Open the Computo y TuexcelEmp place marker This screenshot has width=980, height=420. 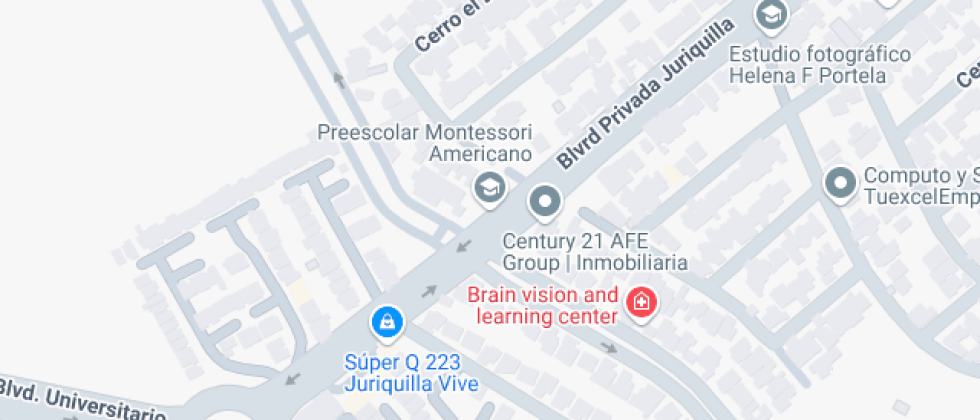point(839,183)
